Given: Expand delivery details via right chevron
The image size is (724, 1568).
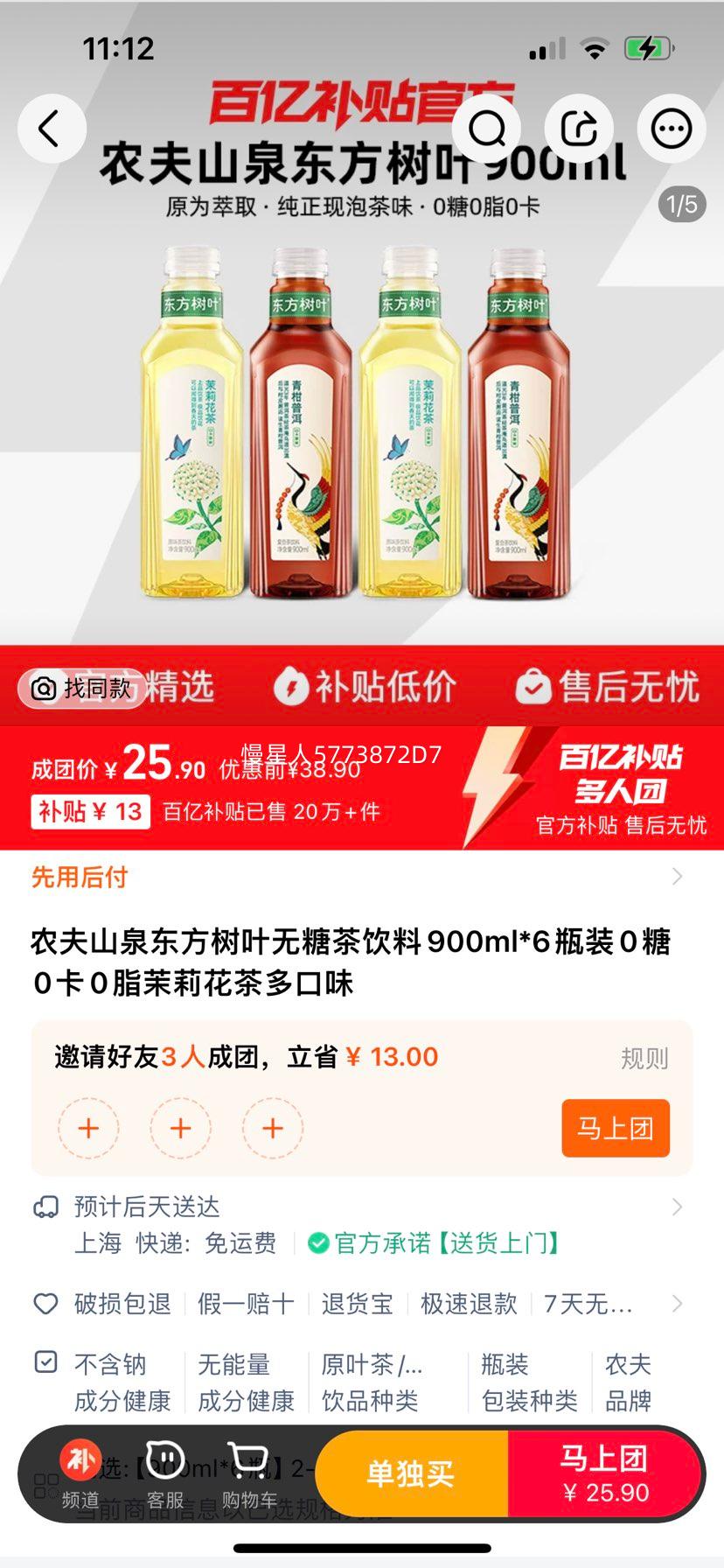Looking at the screenshot, I should [678, 1206].
